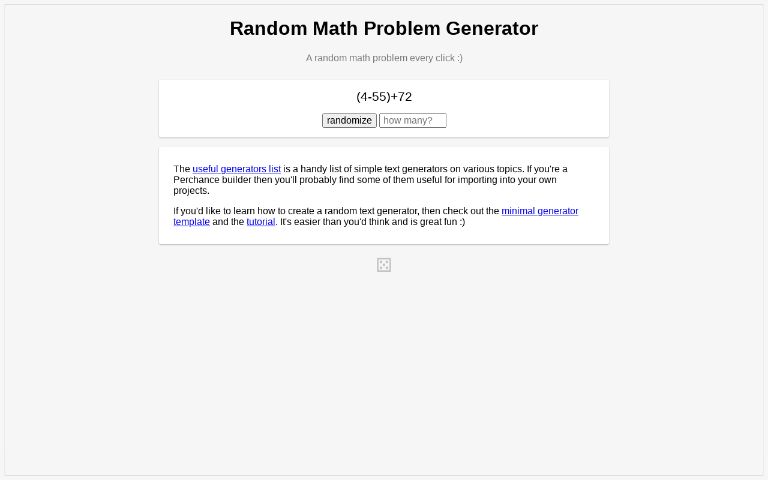Open the minimal generator template link
This screenshot has width=768, height=480.
tap(539, 211)
